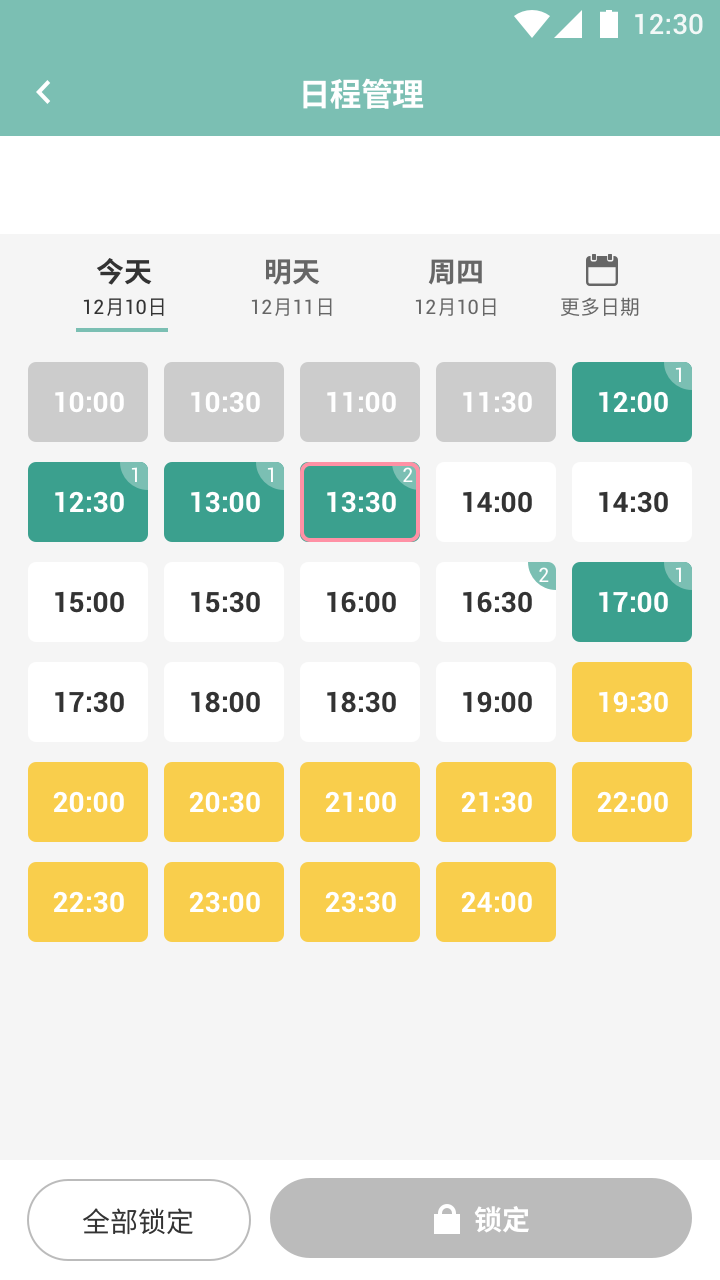The width and height of the screenshot is (720, 1280).
Task: Tap the 13:30 time slot
Action: pos(360,502)
